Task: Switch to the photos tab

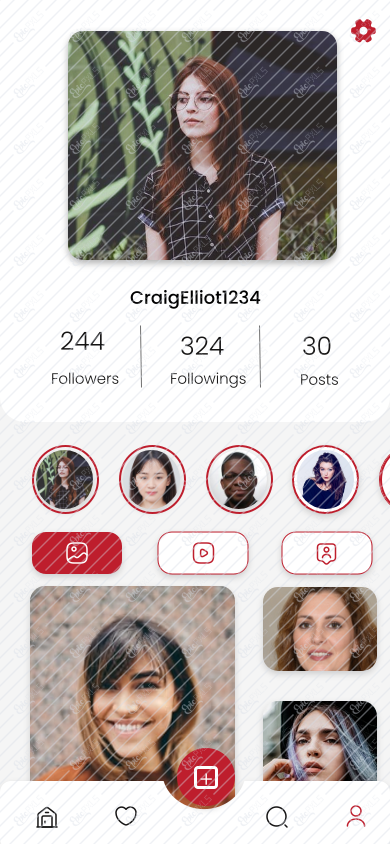Action: click(x=77, y=553)
